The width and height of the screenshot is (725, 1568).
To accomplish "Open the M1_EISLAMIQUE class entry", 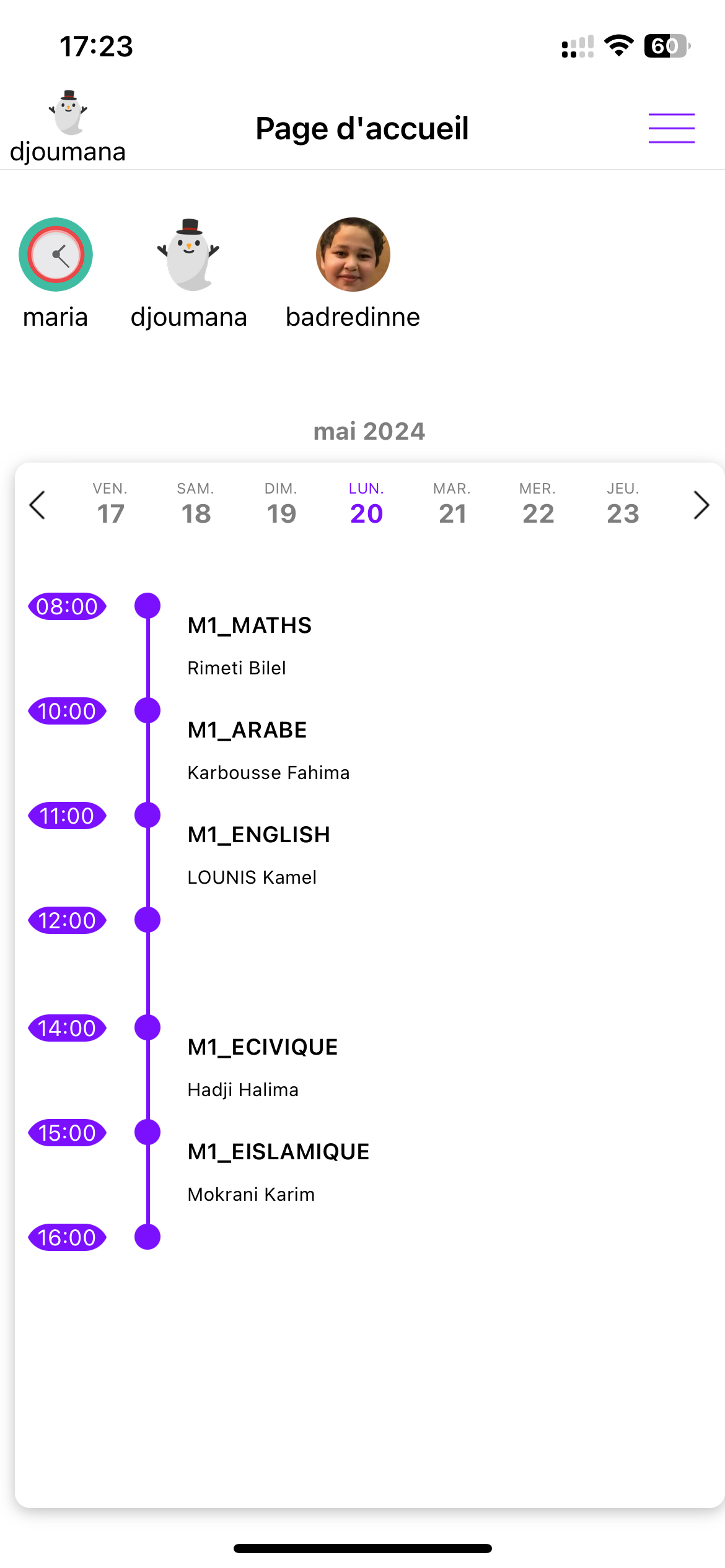I will pyautogui.click(x=278, y=1172).
